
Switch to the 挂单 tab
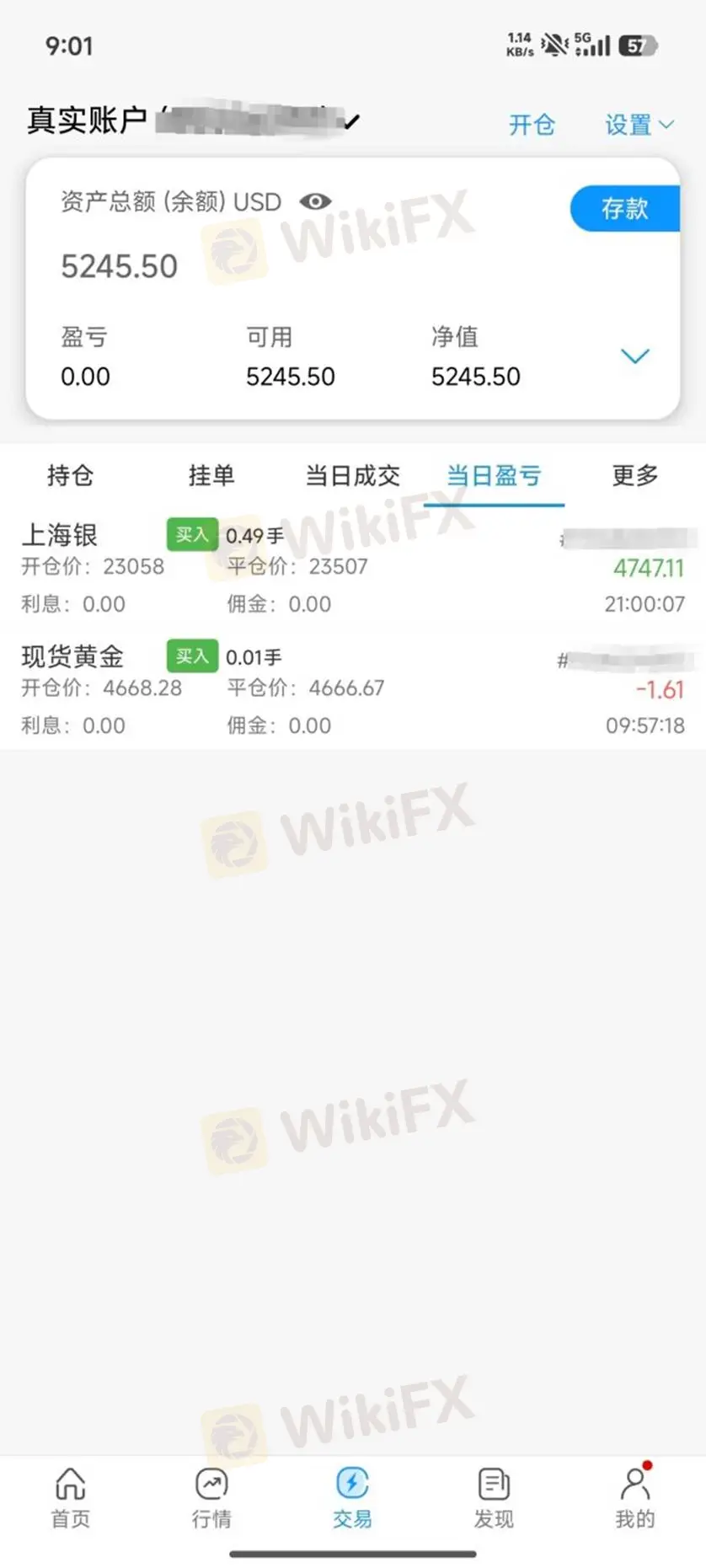(x=211, y=476)
